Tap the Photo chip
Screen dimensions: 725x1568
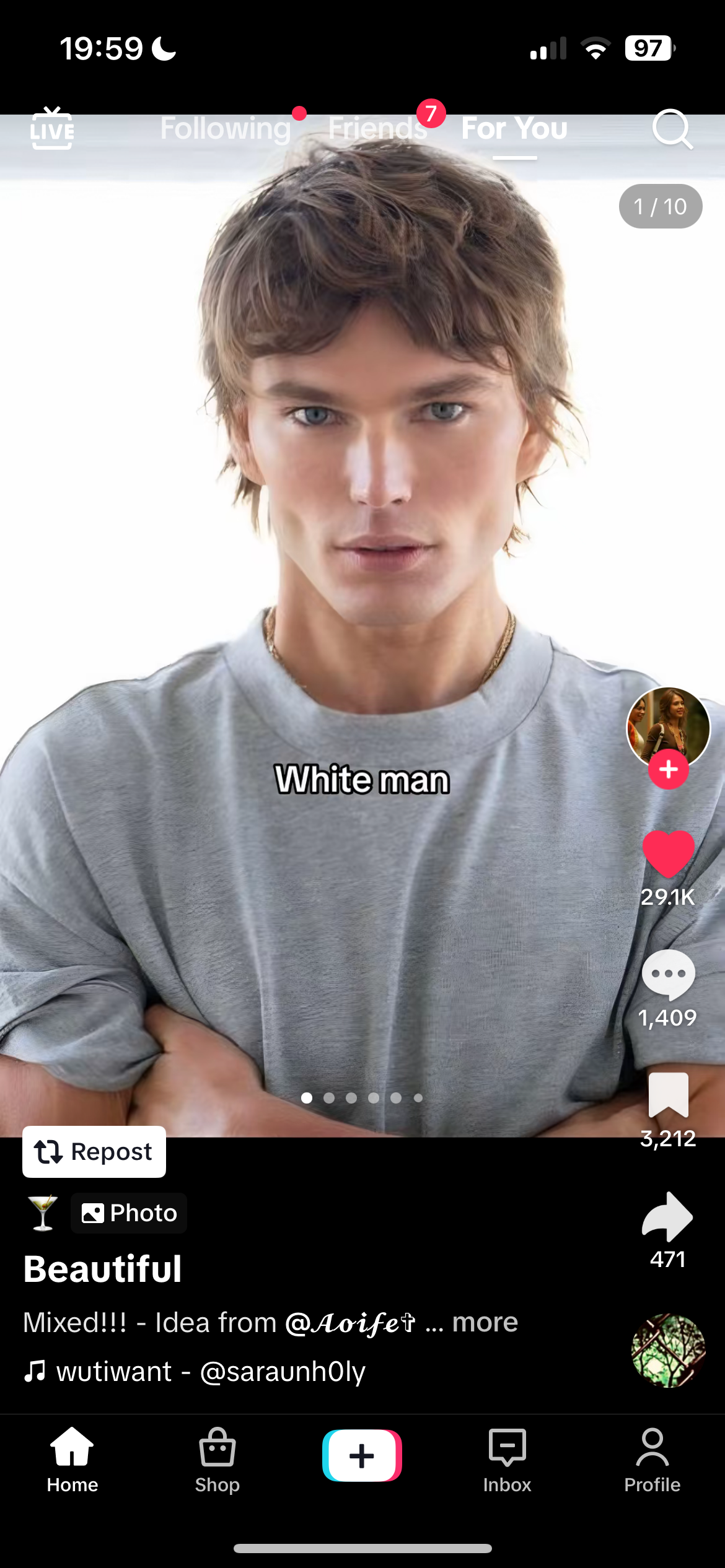pos(129,1213)
